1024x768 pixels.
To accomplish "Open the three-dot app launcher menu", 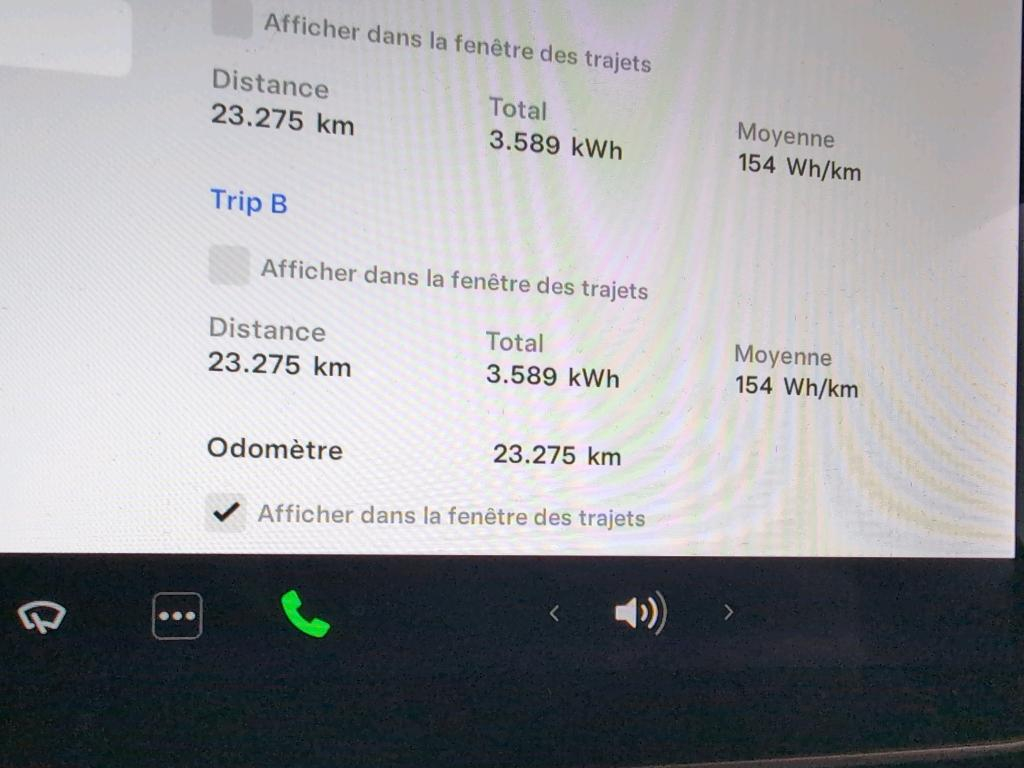I will (x=177, y=616).
